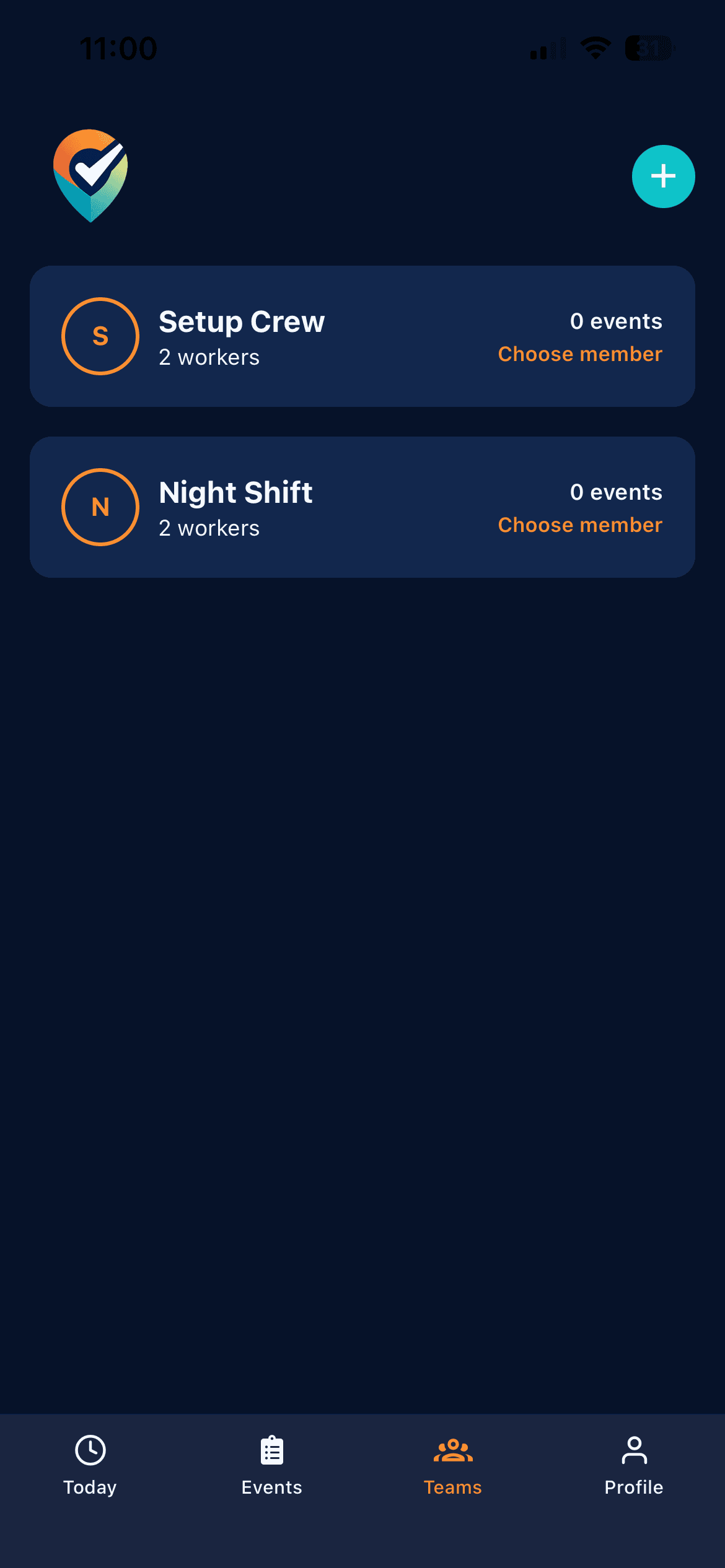Tap the Setup Crew team avatar
The height and width of the screenshot is (1568, 725).
click(x=100, y=336)
